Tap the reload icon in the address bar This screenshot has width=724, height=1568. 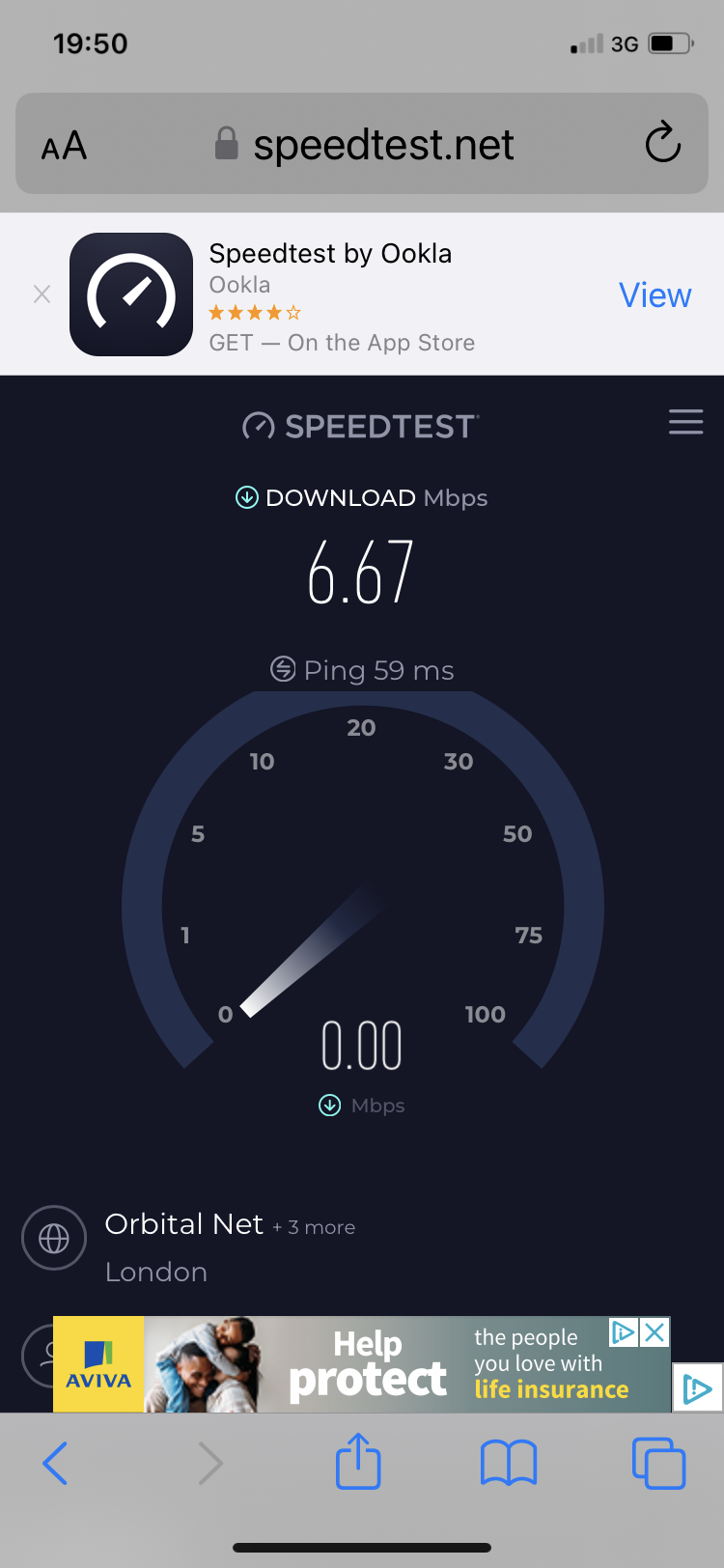tap(663, 143)
